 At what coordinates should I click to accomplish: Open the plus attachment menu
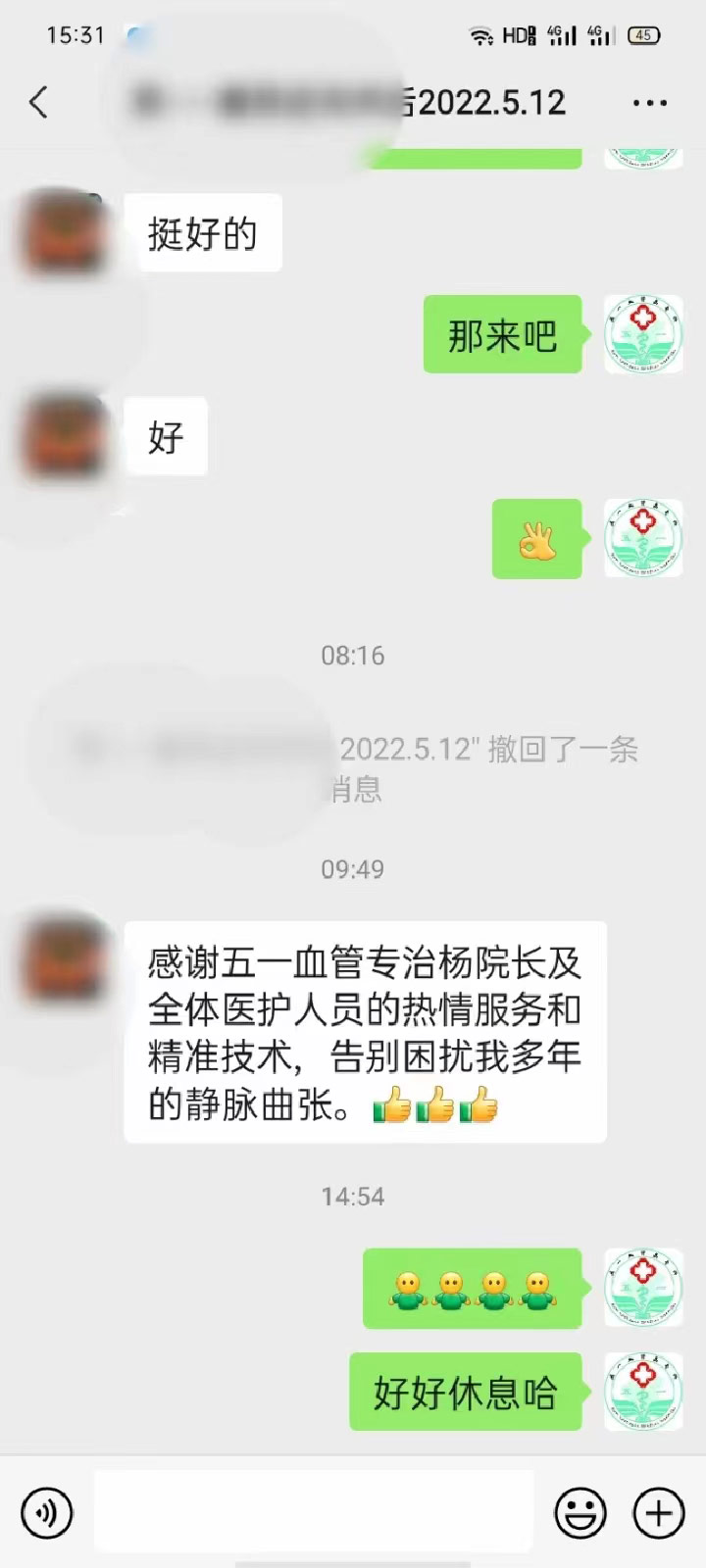(658, 1512)
